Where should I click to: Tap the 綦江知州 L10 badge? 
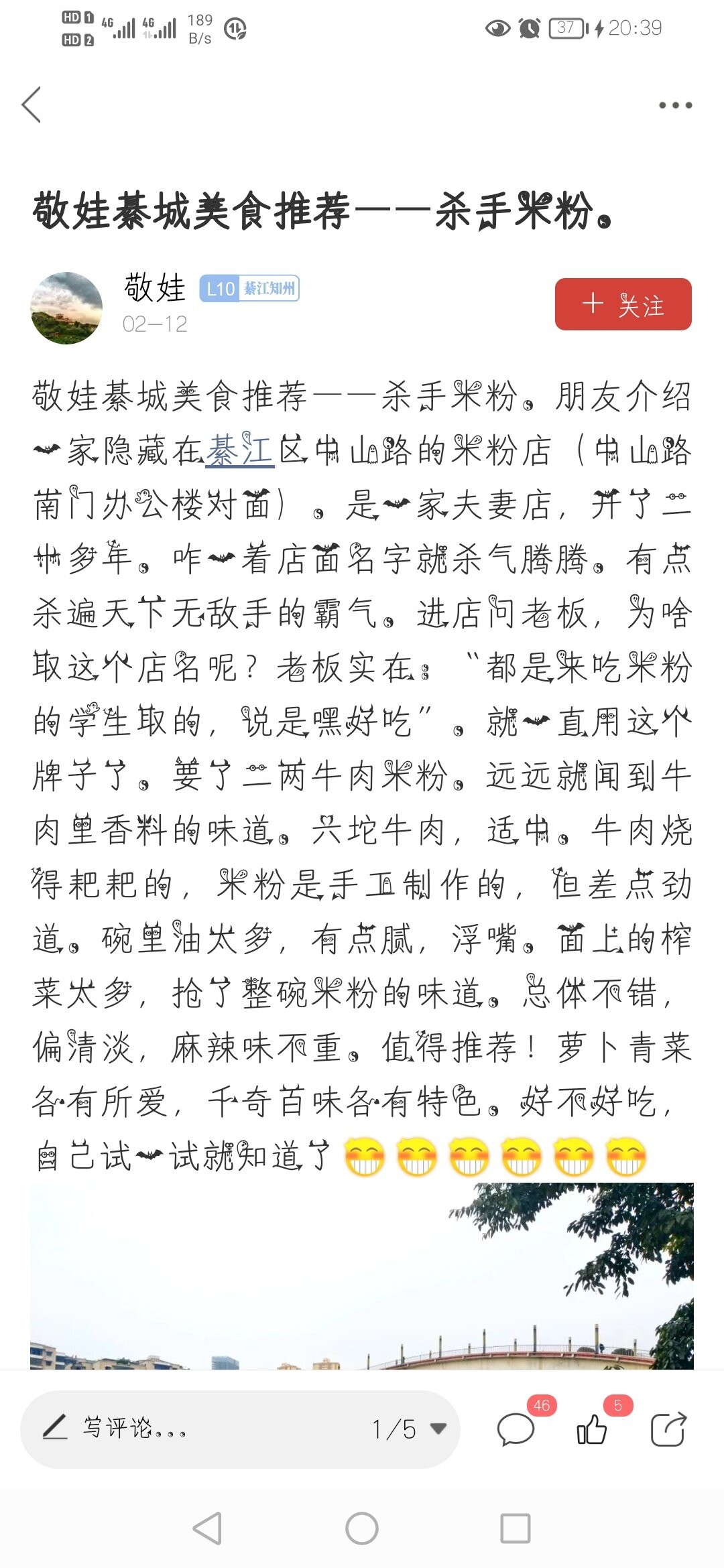coord(249,289)
